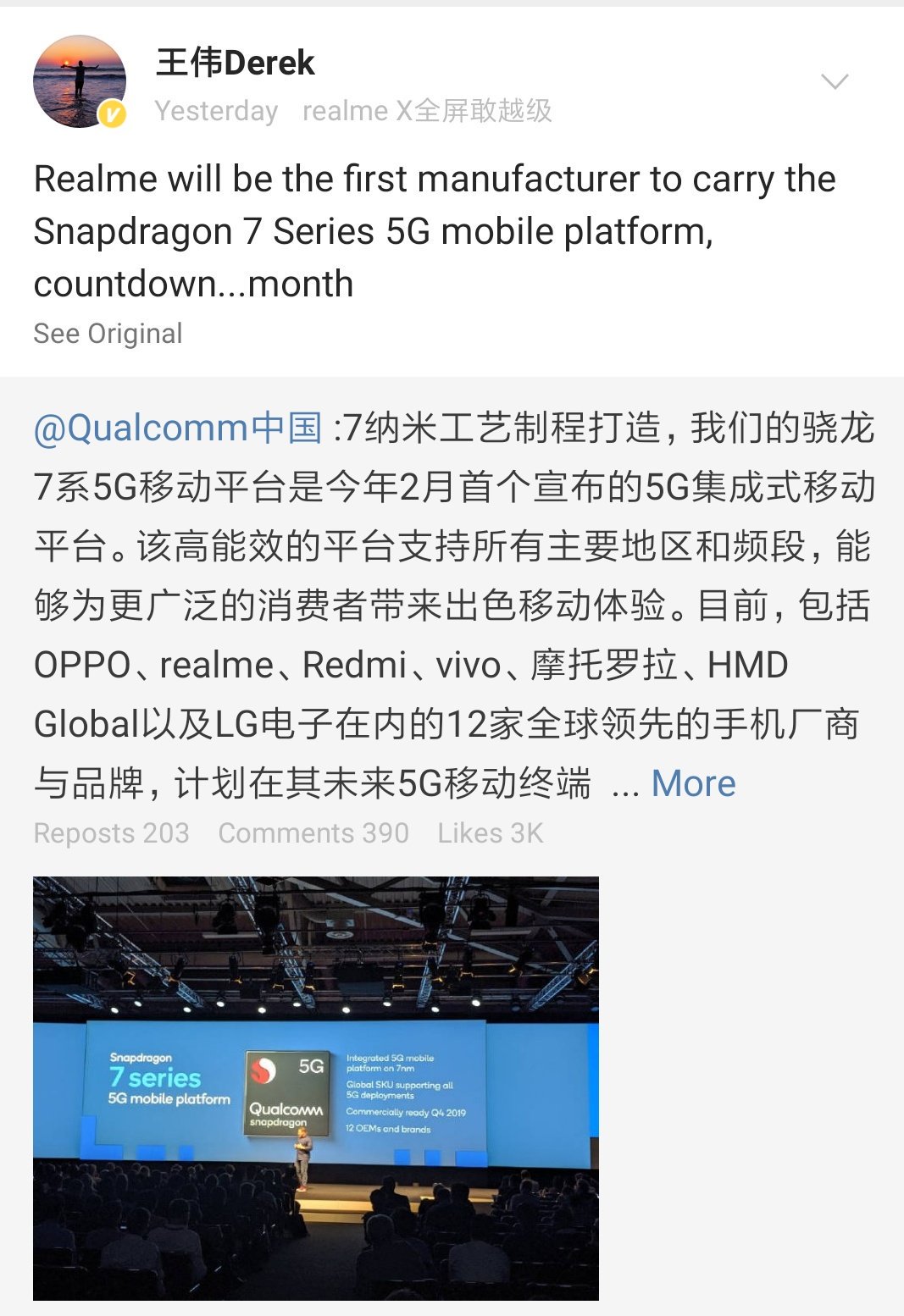Tap See Original to view untranslated text

click(x=108, y=334)
